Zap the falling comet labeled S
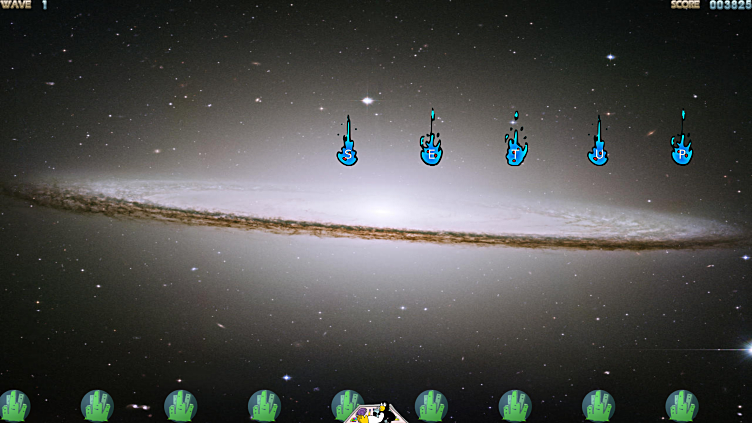Image resolution: width=752 pixels, height=423 pixels. pos(347,154)
